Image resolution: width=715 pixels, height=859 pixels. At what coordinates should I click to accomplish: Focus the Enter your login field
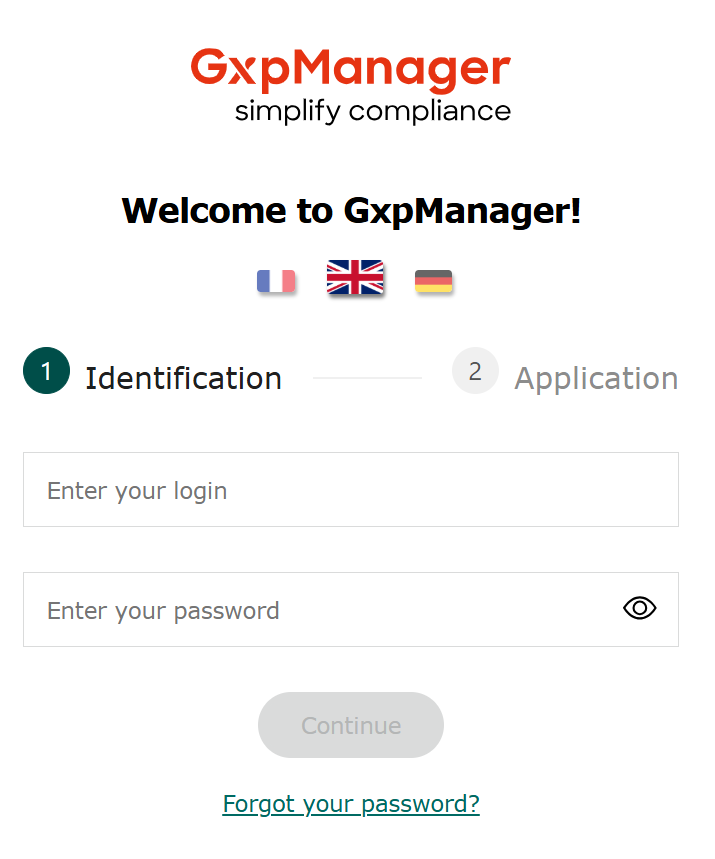[350, 490]
